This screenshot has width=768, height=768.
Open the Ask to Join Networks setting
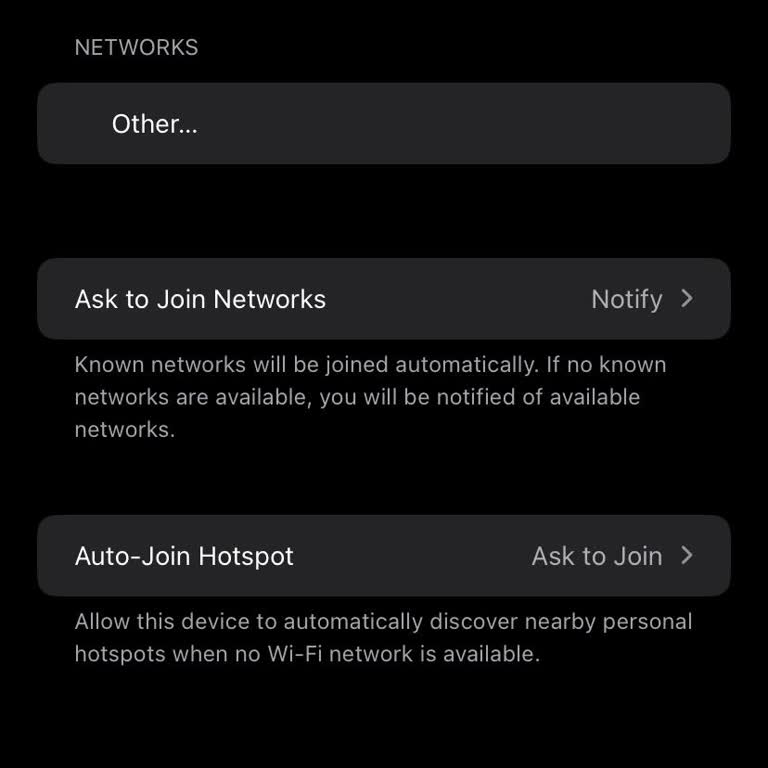[x=383, y=299]
